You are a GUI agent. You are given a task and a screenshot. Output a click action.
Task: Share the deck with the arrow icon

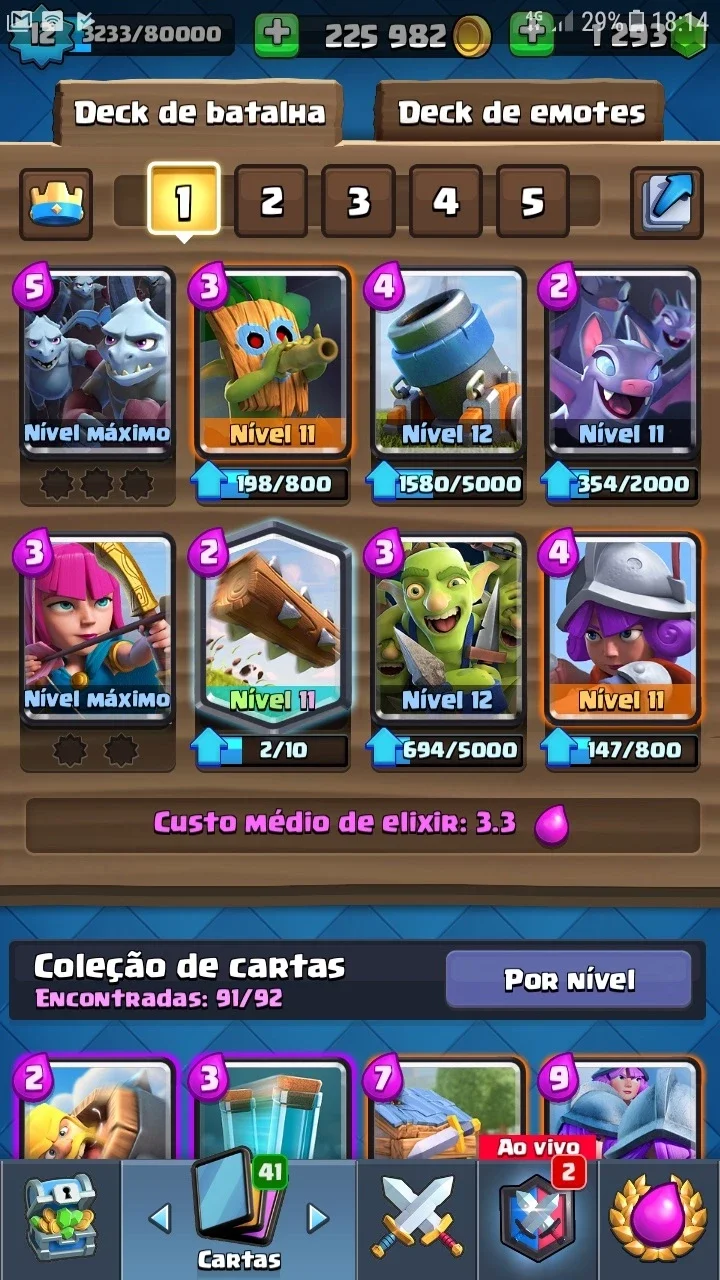[666, 203]
